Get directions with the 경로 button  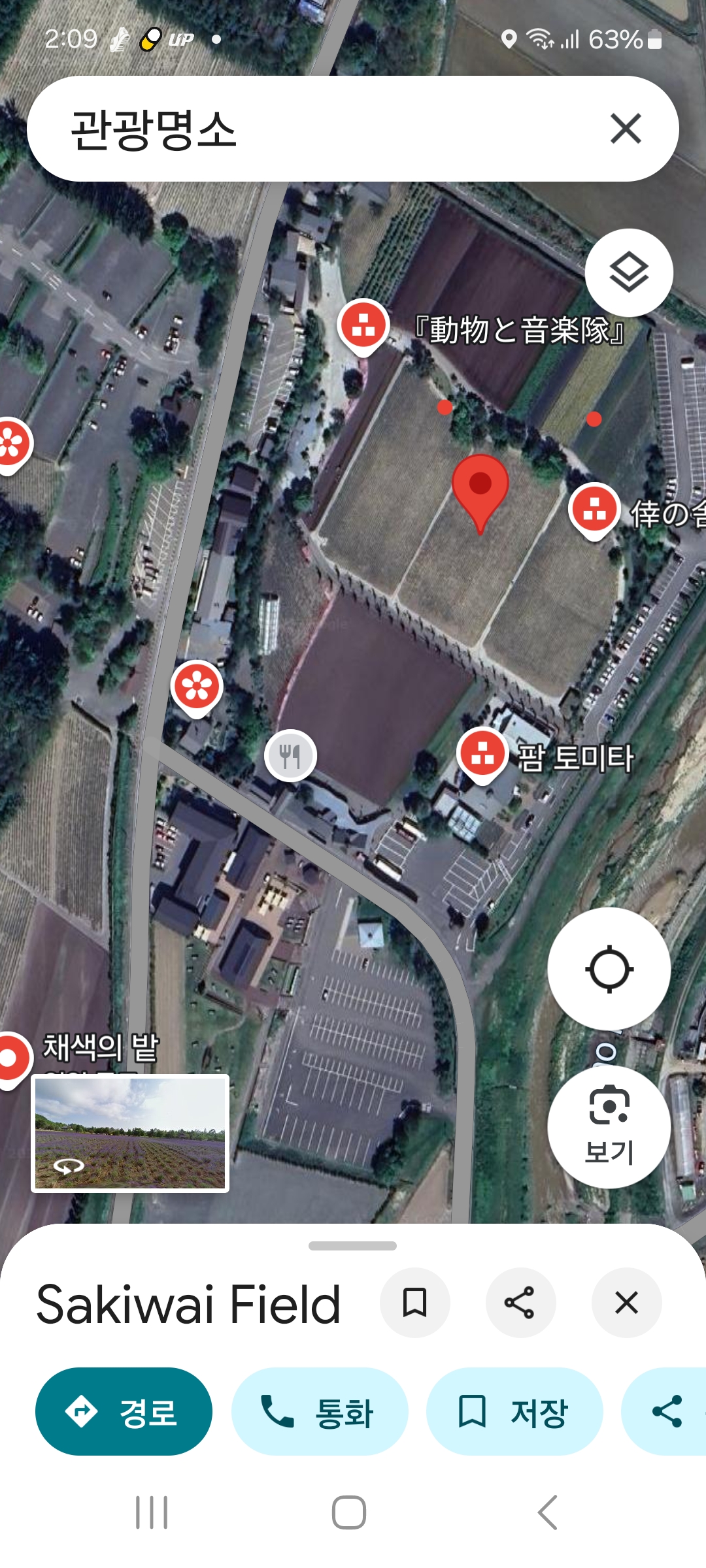124,1411
